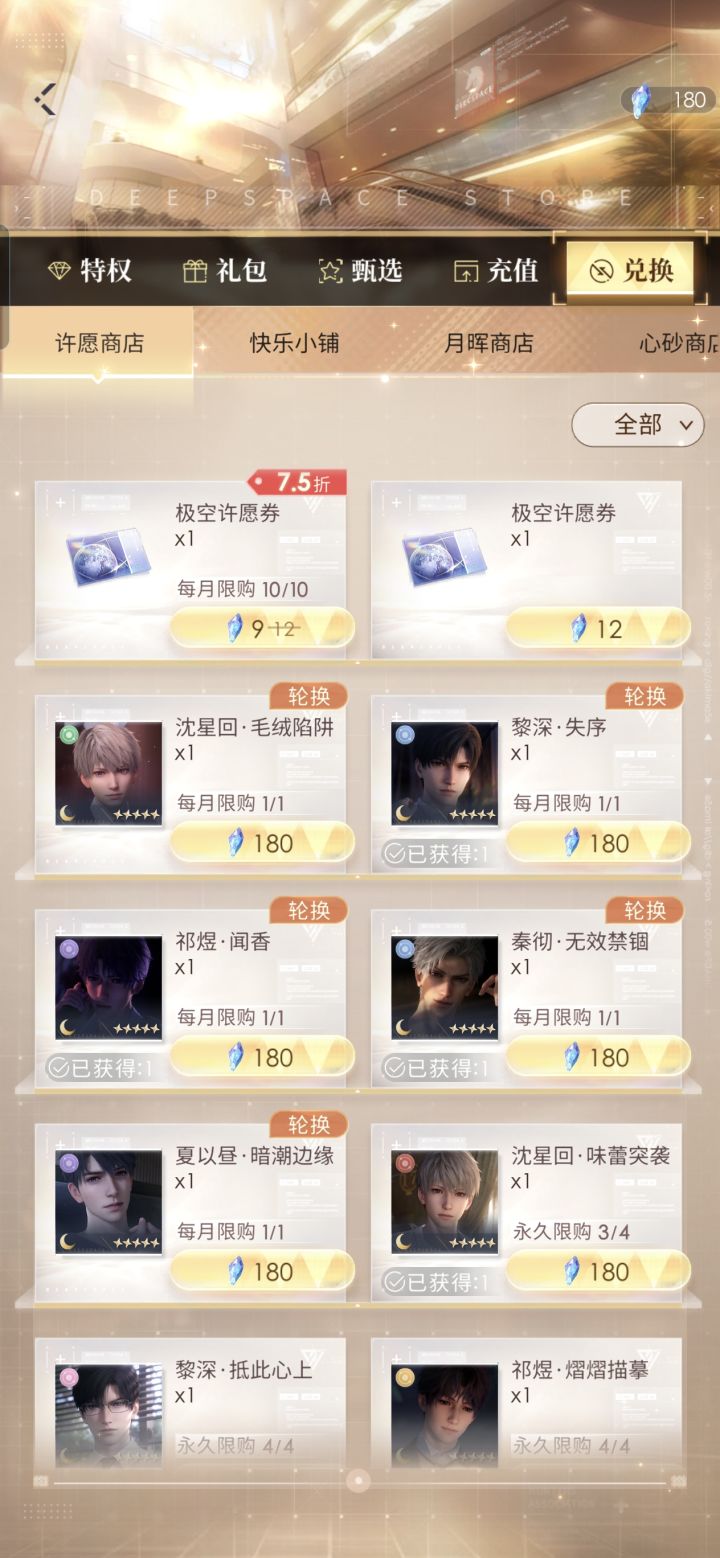
Task: Switch to the 快乐小铺 tab
Action: click(291, 343)
